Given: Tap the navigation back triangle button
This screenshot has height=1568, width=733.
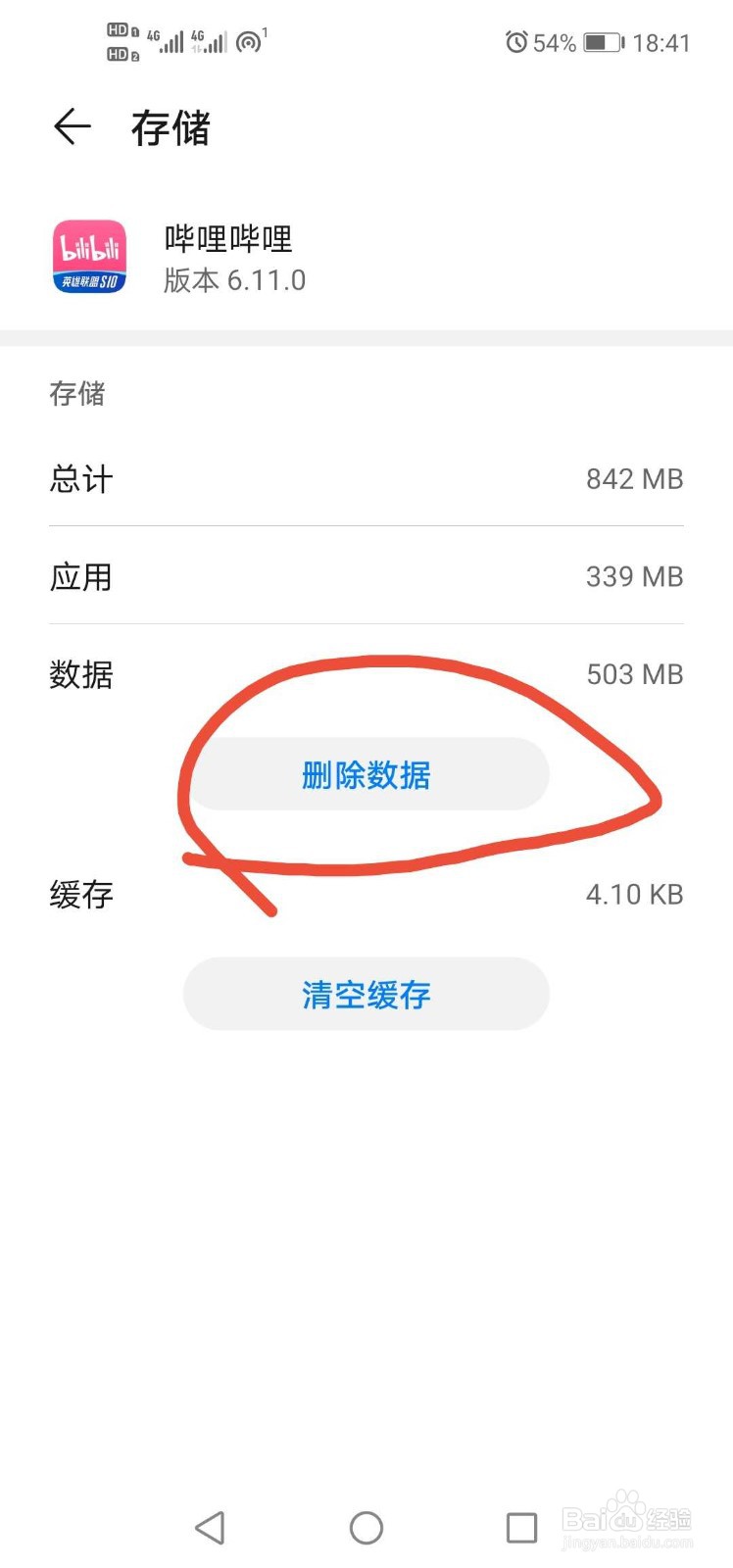Looking at the screenshot, I should coord(211,1527).
